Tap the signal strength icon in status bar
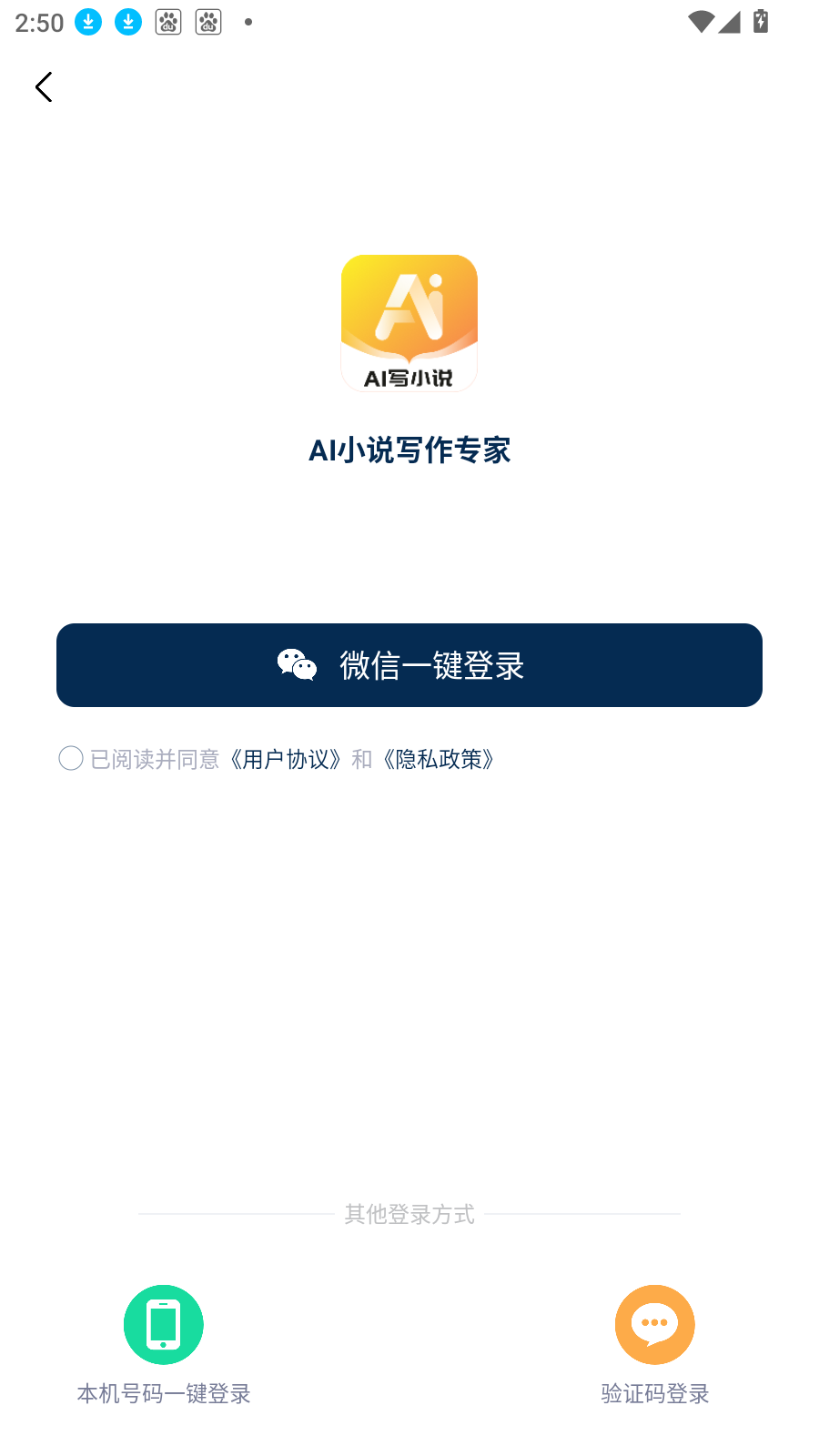Screen dimensions: 819x1456 click(730, 22)
